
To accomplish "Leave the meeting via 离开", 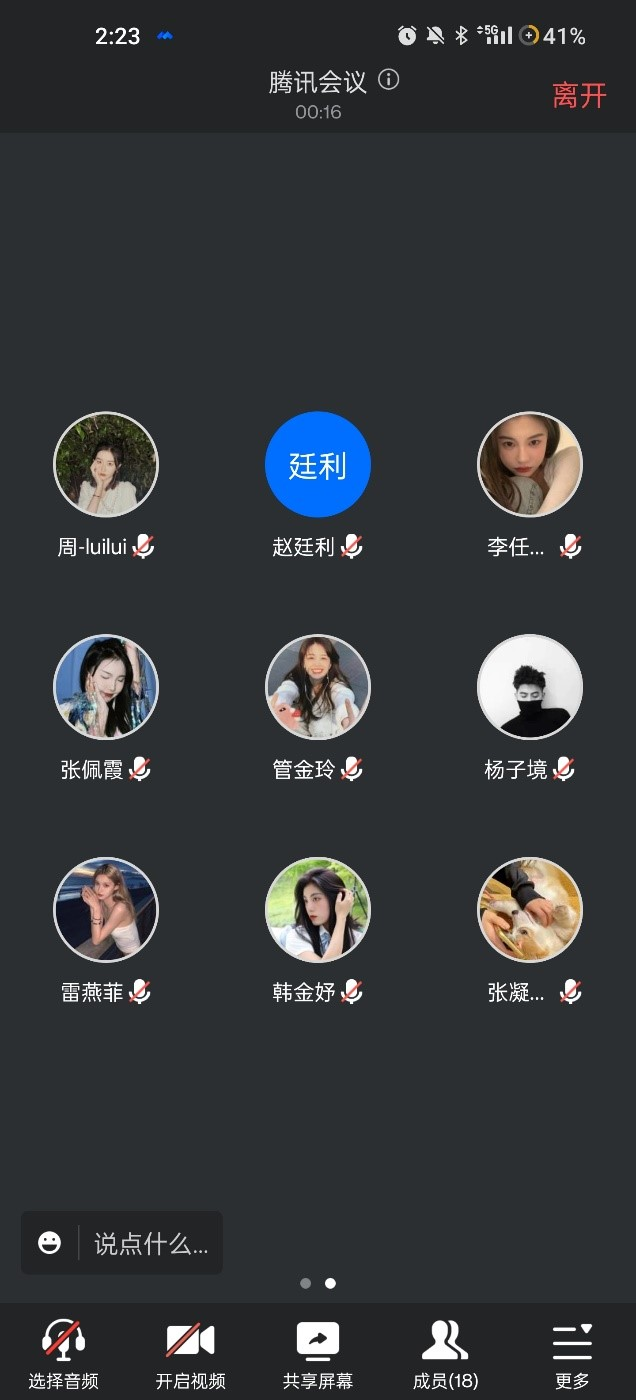I will (x=579, y=95).
